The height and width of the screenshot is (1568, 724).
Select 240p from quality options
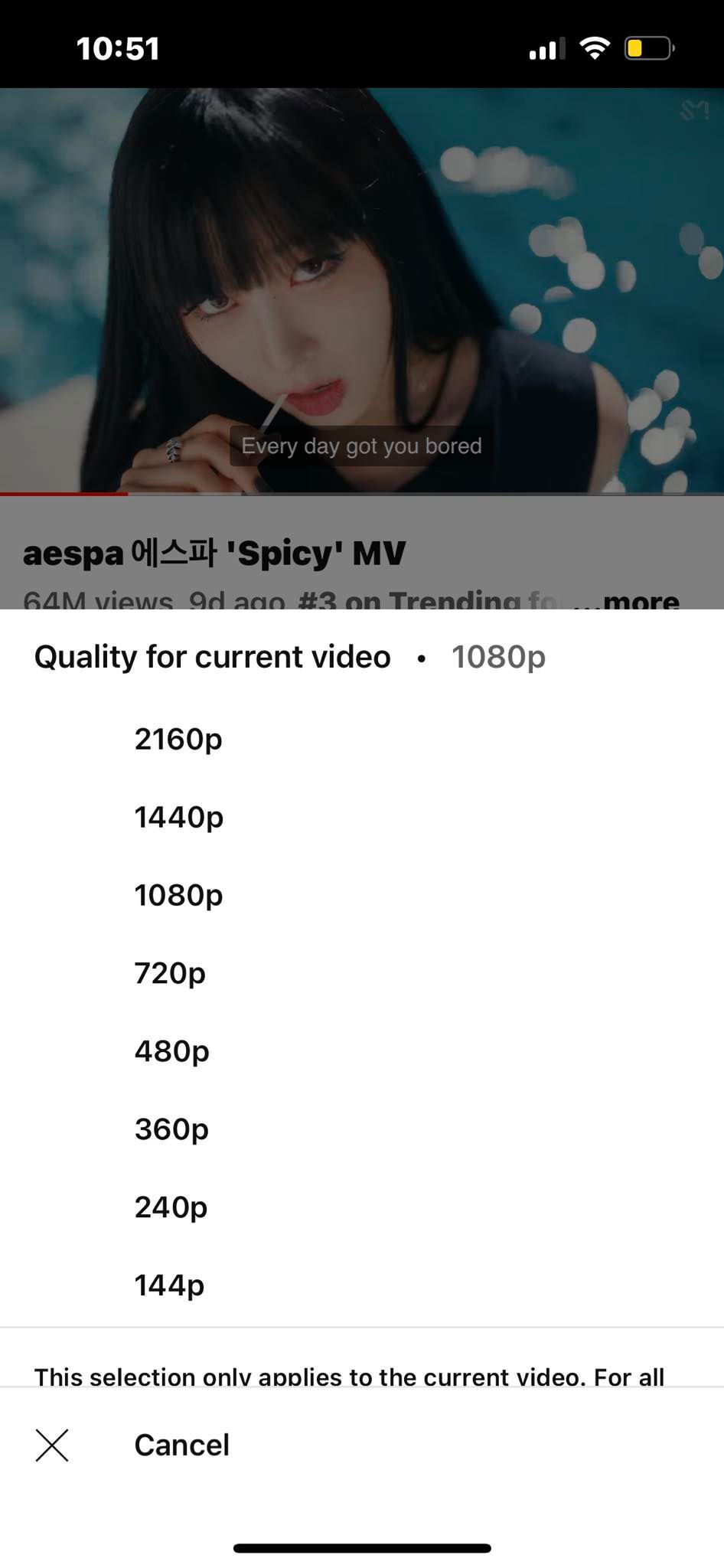tap(170, 1207)
